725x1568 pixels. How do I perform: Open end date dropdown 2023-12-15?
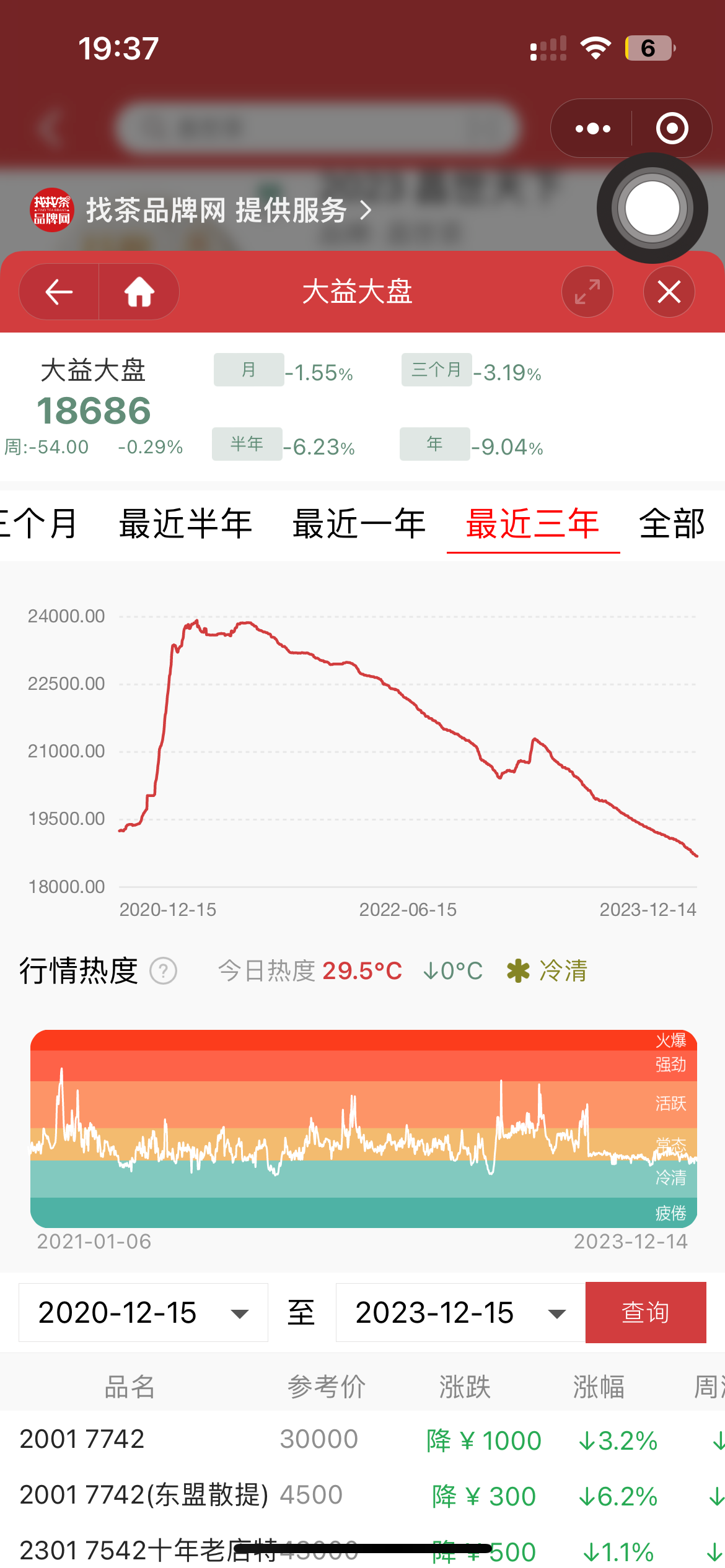(460, 1313)
